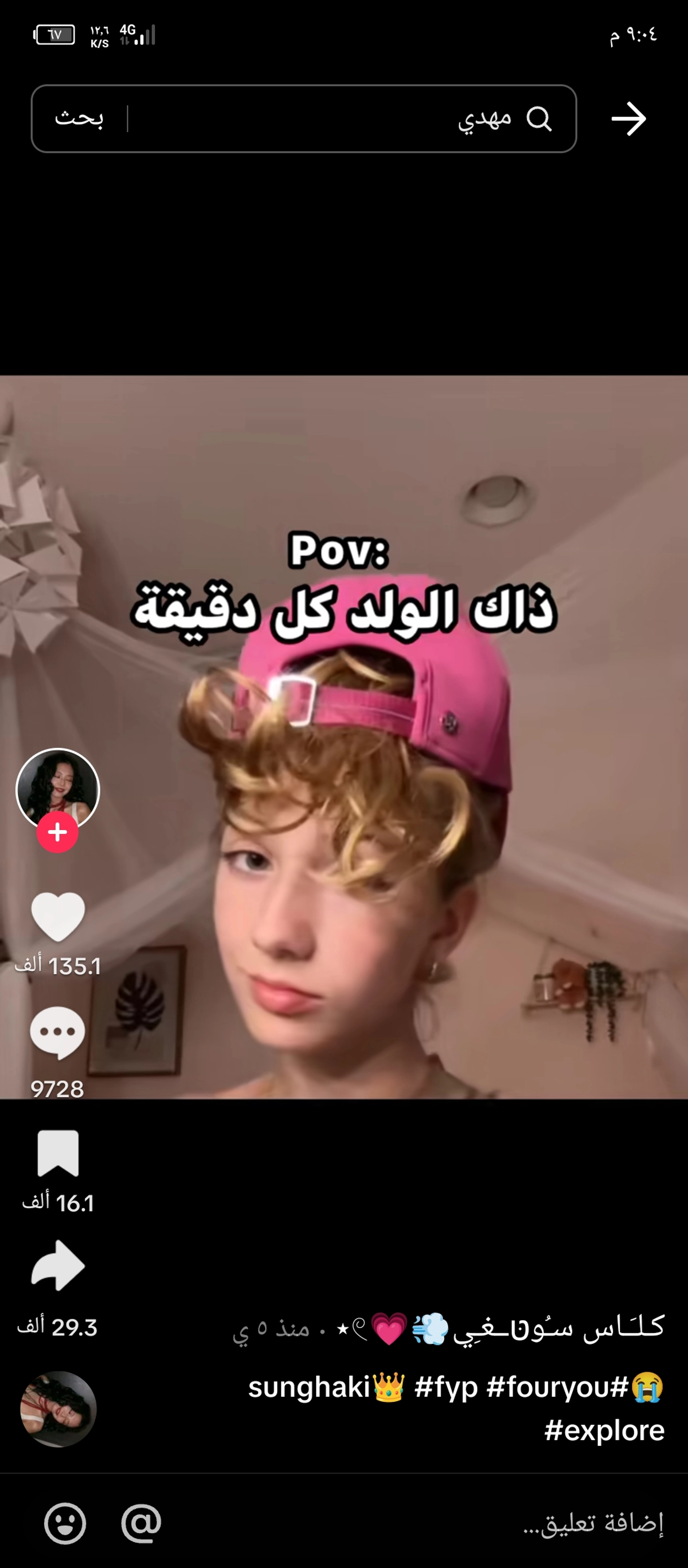Save this video with the bookmark icon
The image size is (688, 1568).
tap(58, 1153)
